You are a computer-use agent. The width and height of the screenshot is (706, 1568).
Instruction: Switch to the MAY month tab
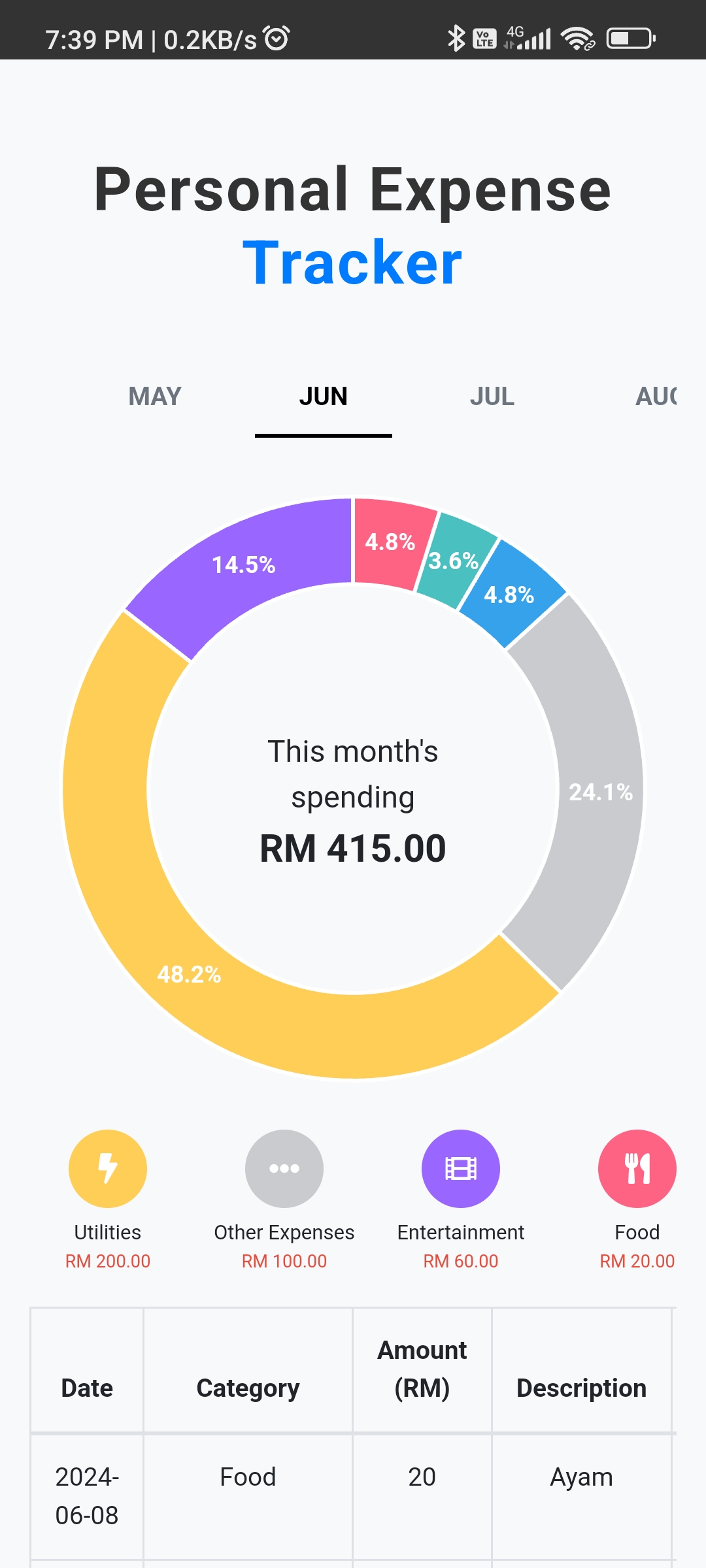(155, 397)
